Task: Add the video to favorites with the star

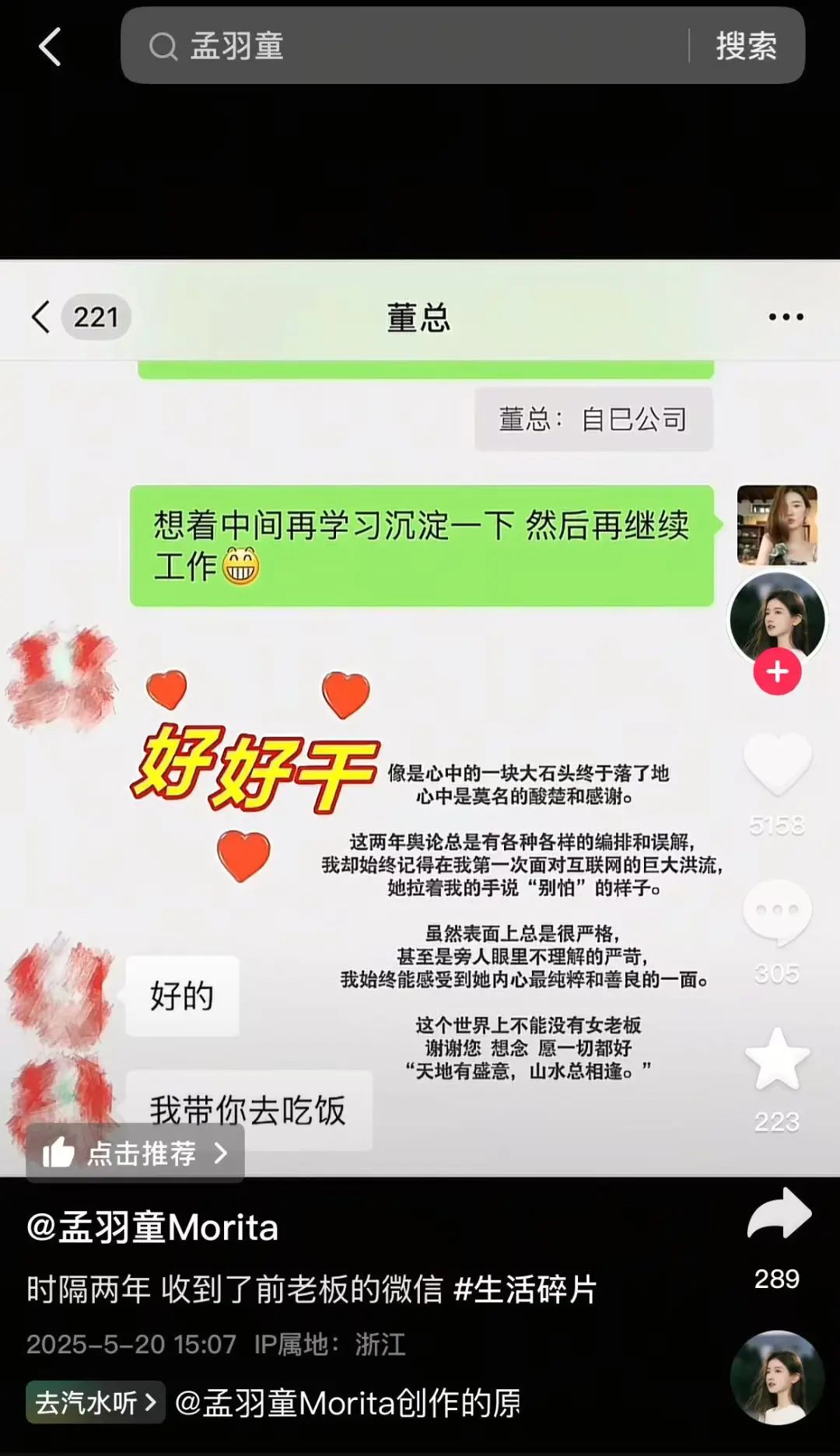Action: [777, 1059]
